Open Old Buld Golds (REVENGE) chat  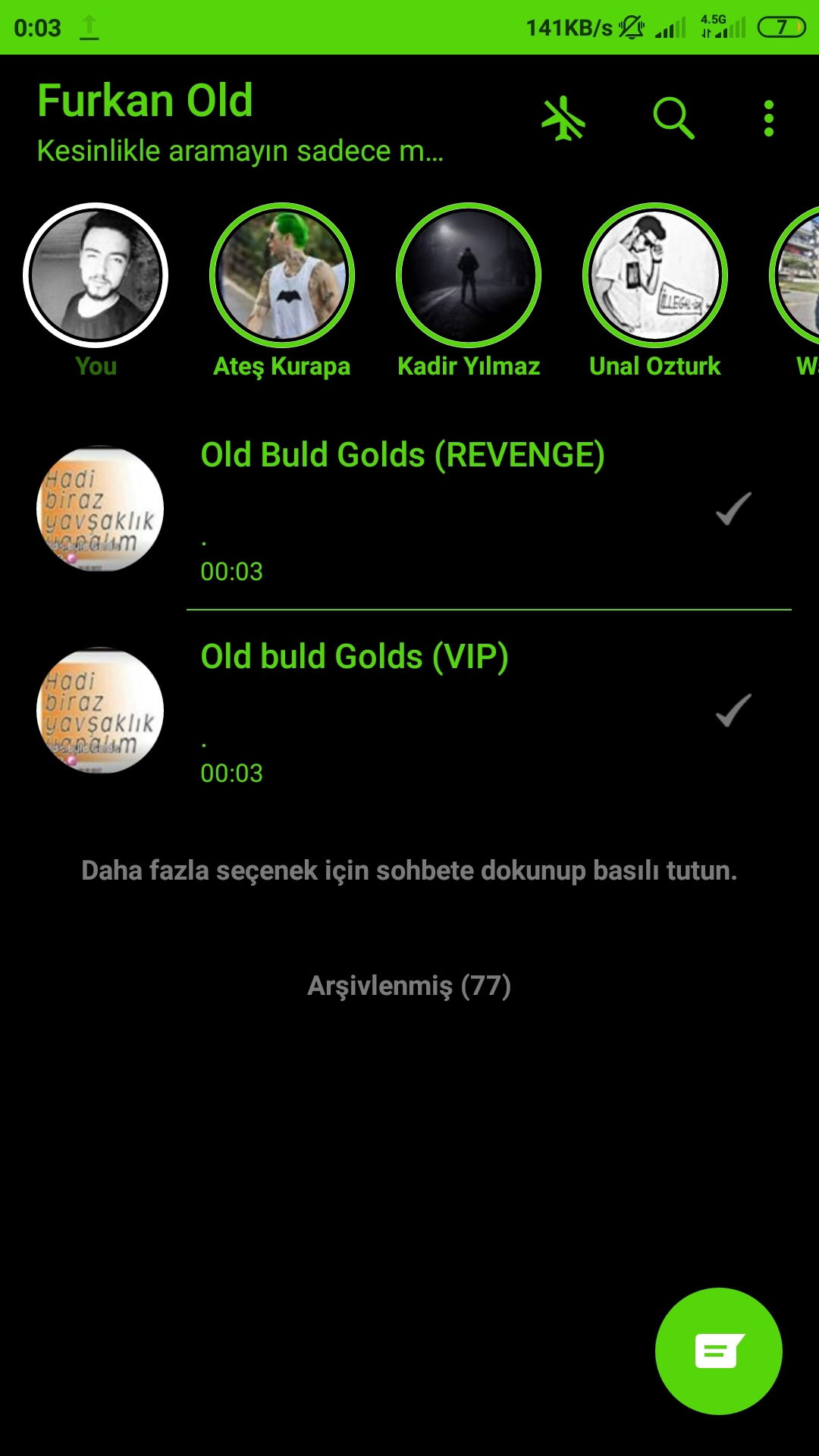click(455, 508)
